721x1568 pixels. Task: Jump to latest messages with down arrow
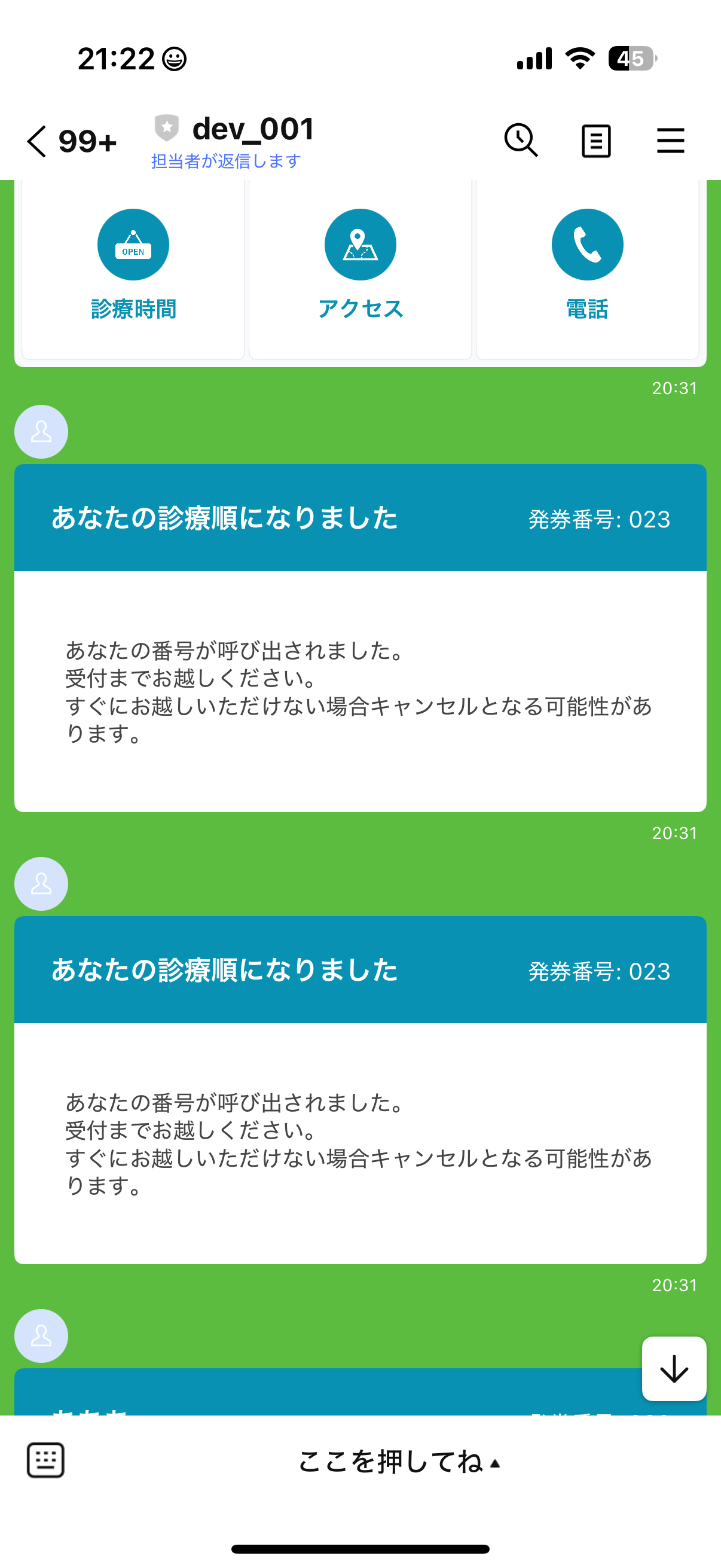(x=674, y=1369)
